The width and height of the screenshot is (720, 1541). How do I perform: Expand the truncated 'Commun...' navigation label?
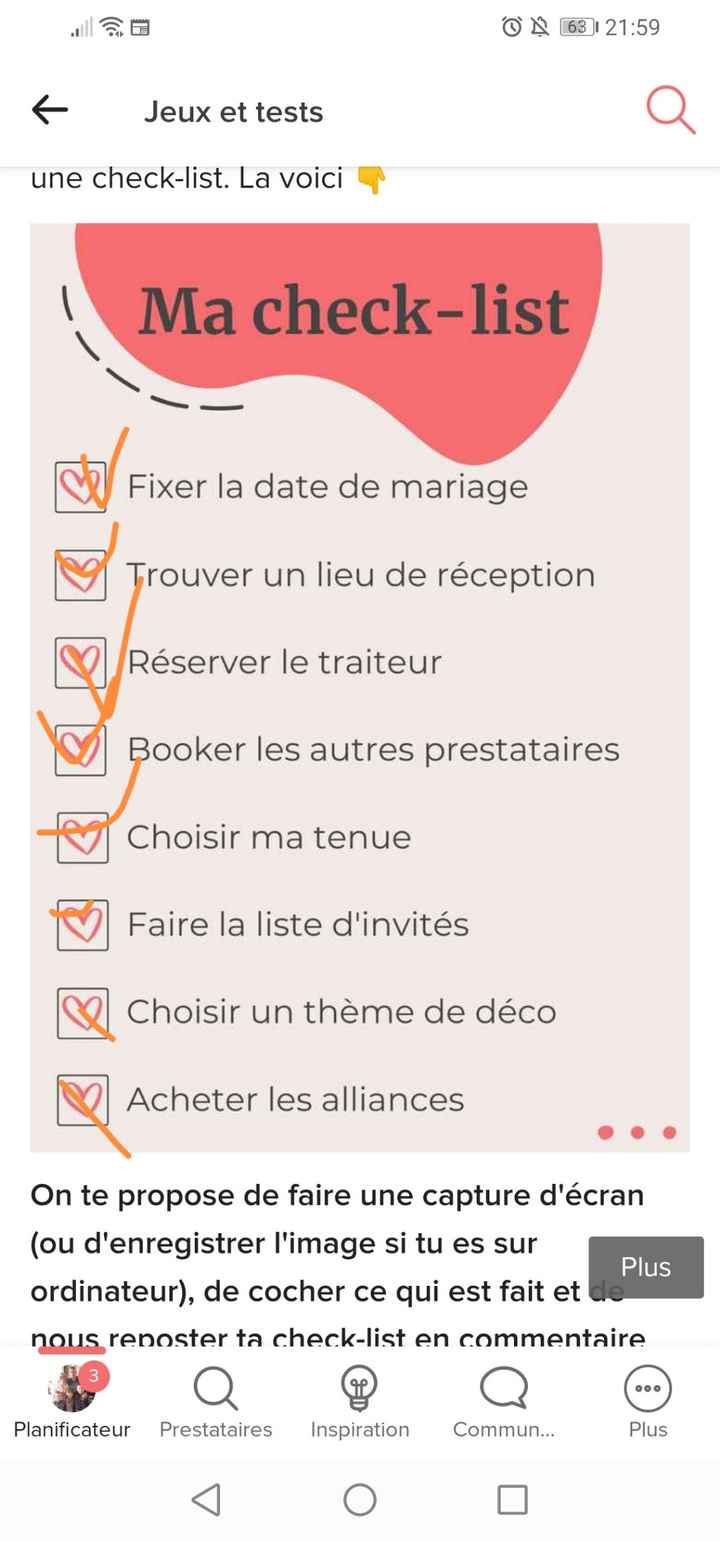point(504,1430)
